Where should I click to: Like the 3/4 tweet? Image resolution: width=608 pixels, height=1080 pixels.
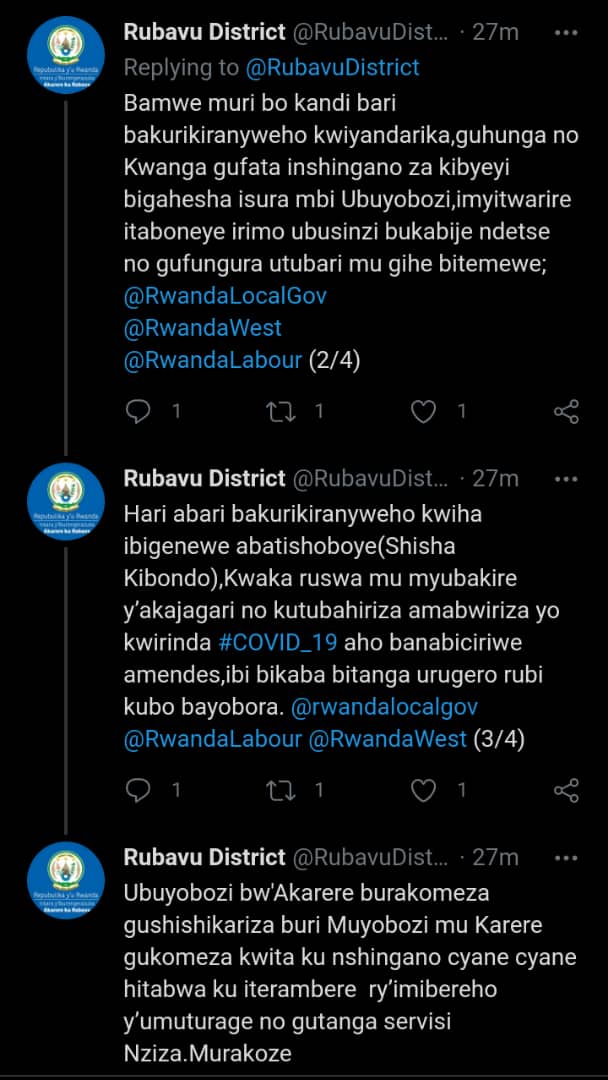424,790
